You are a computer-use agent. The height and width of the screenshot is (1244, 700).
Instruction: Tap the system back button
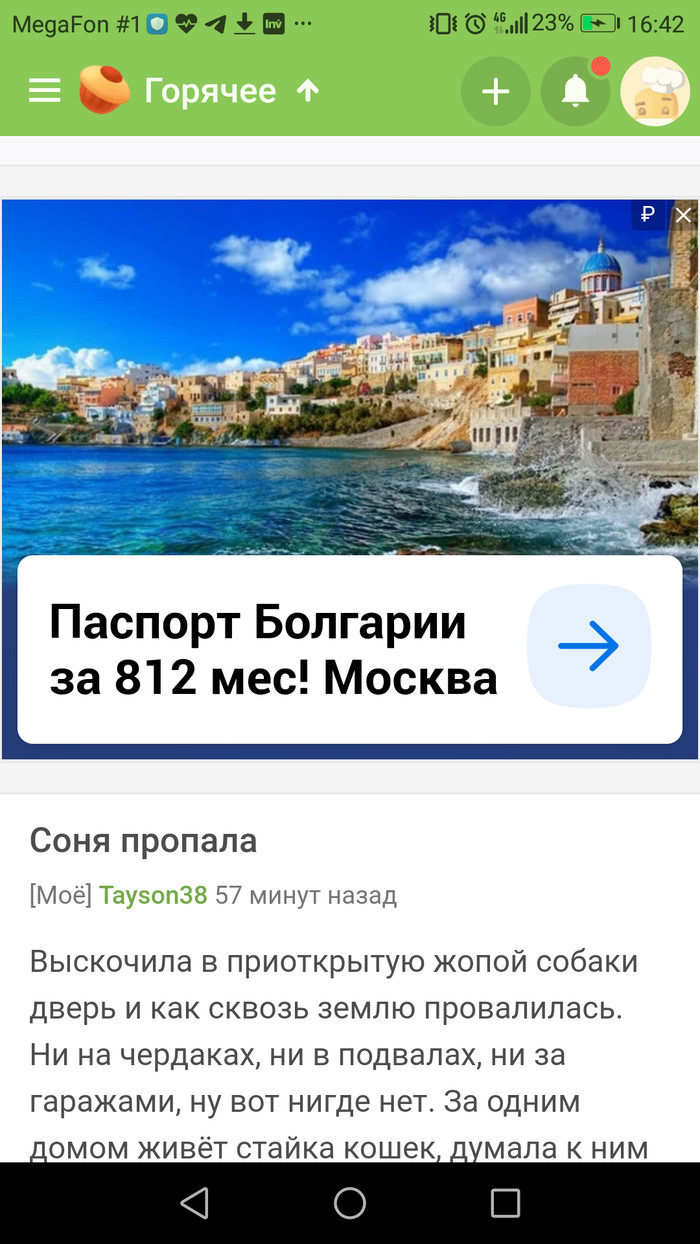(194, 1203)
